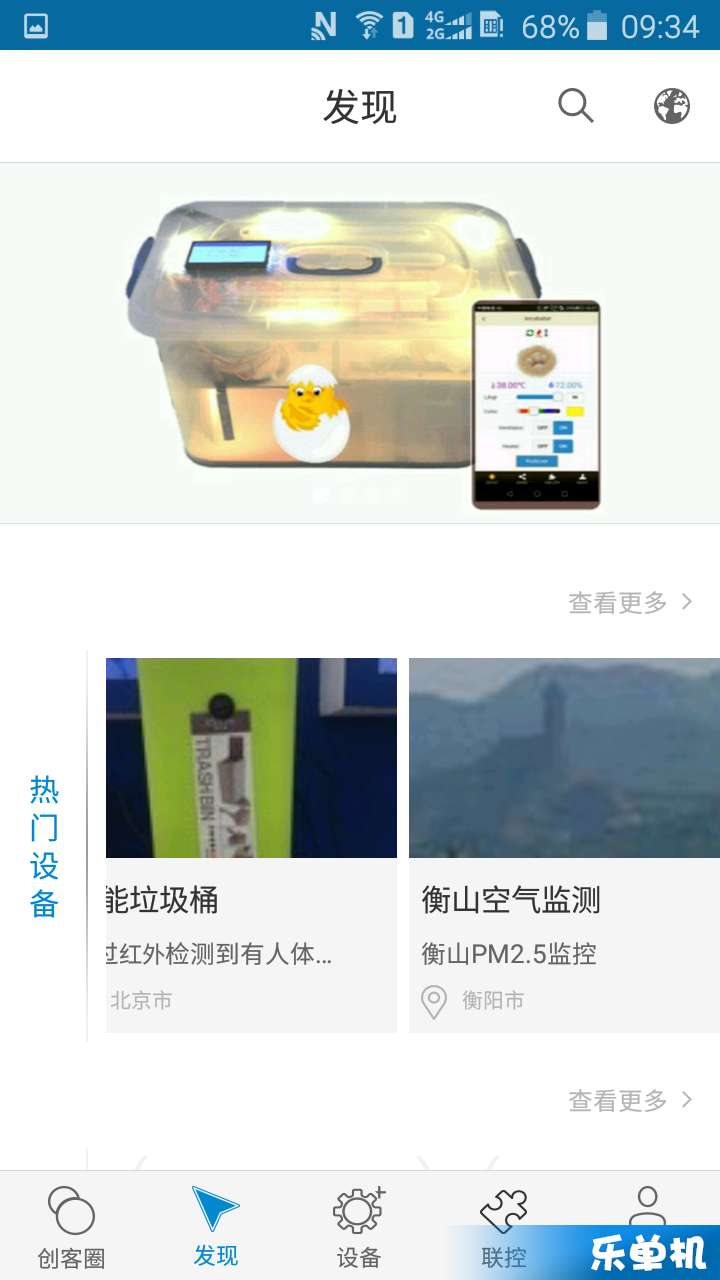Open the incubator banner

(x=360, y=343)
